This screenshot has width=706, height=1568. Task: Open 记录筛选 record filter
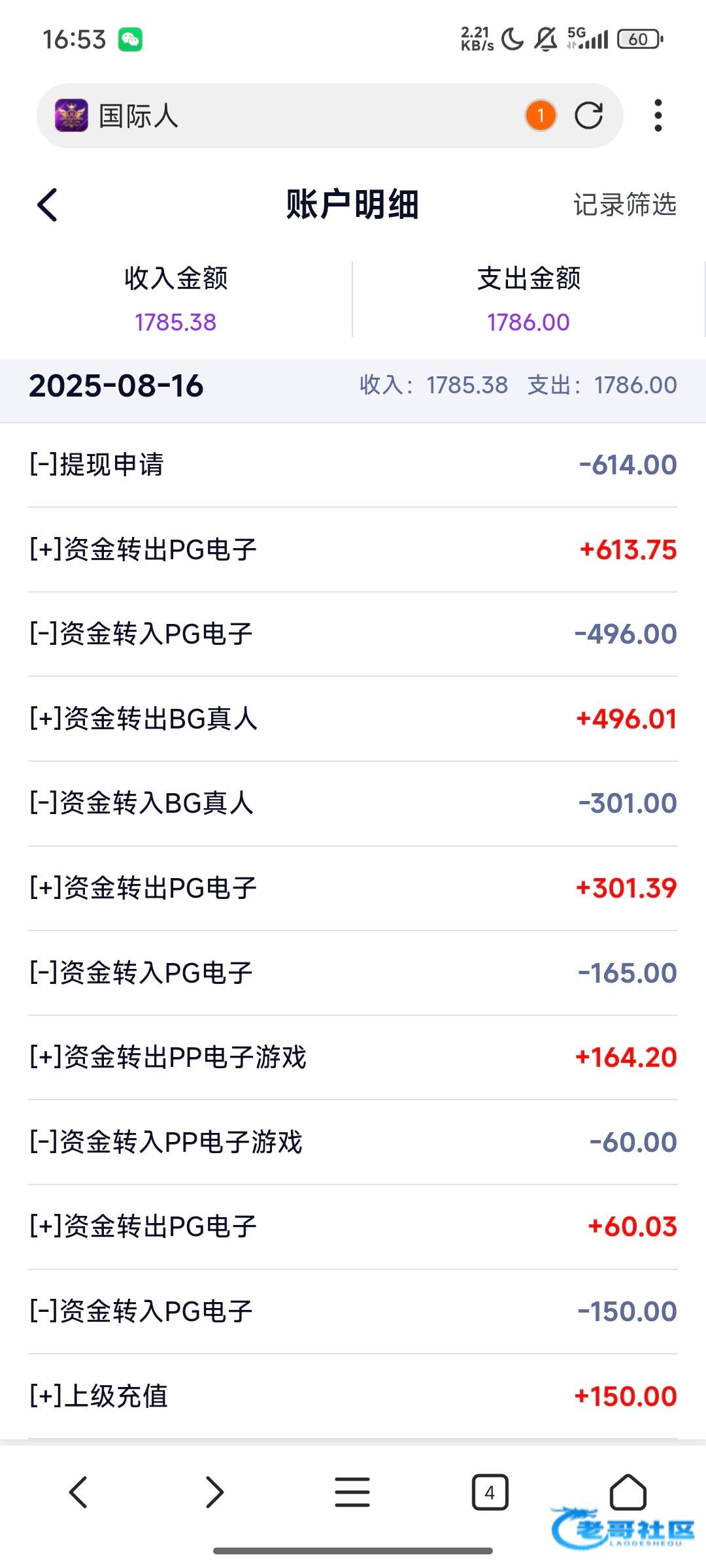click(624, 204)
